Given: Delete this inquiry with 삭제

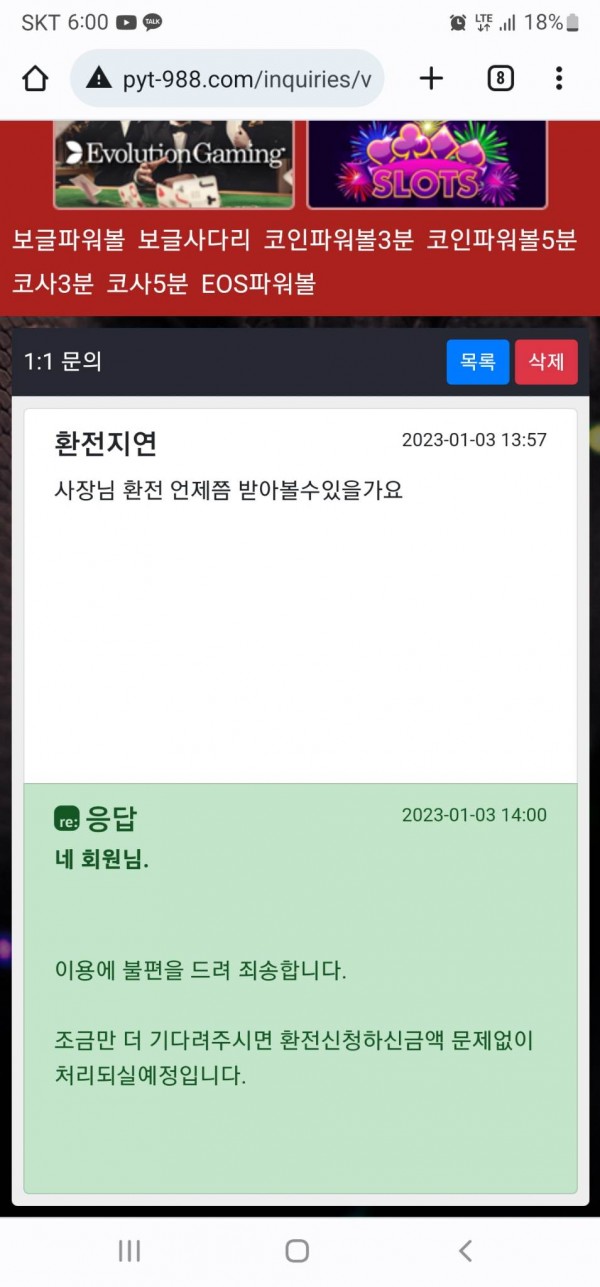Looking at the screenshot, I should pyautogui.click(x=546, y=362).
